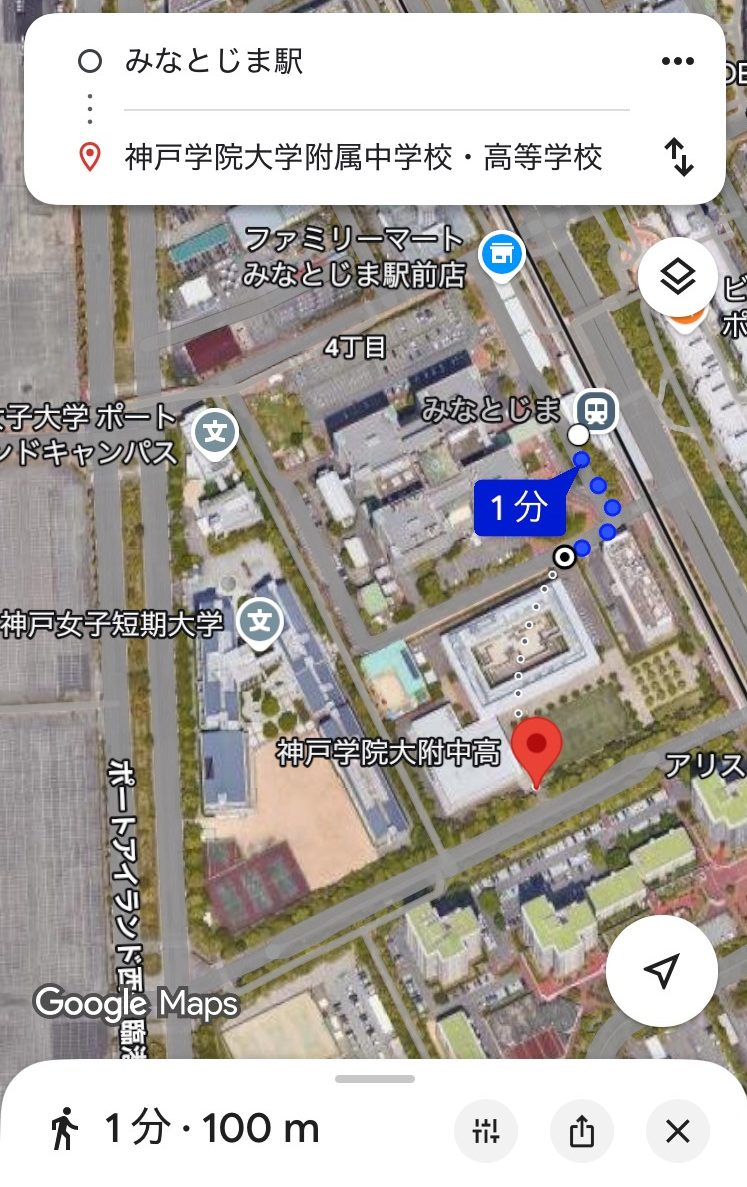Center map on my location
This screenshot has width=747, height=1187.
click(661, 969)
